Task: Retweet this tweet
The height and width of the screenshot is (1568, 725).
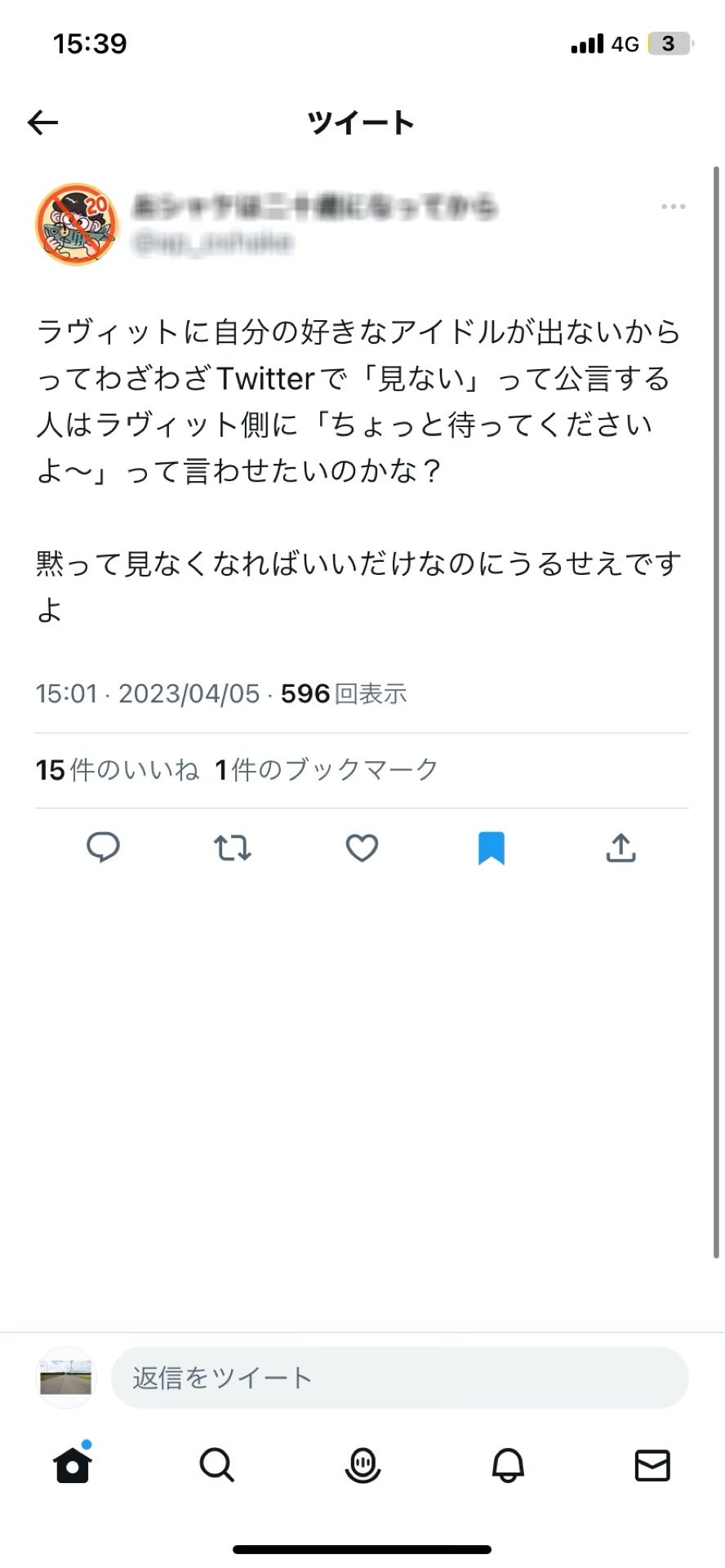Action: point(232,849)
